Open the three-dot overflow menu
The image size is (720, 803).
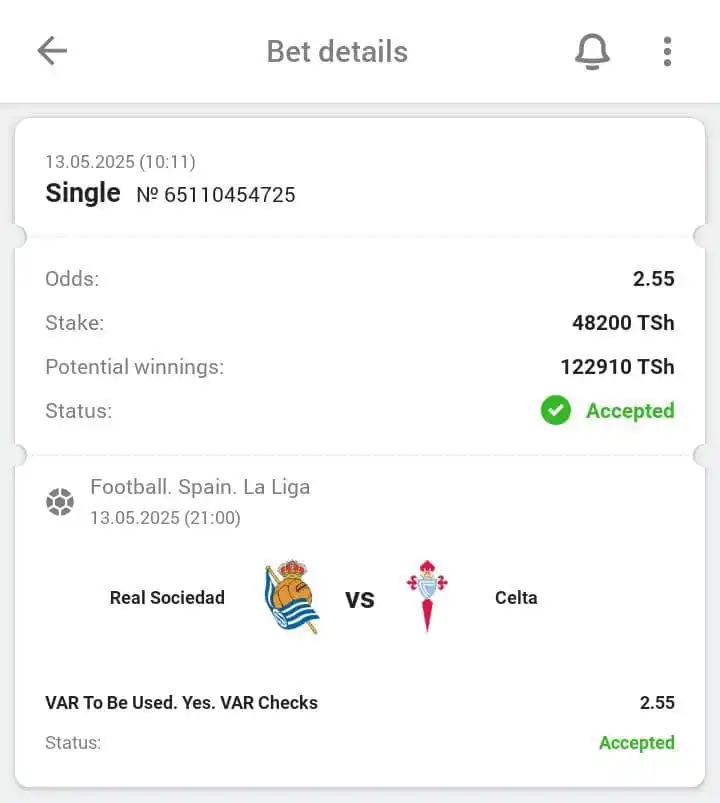click(667, 51)
